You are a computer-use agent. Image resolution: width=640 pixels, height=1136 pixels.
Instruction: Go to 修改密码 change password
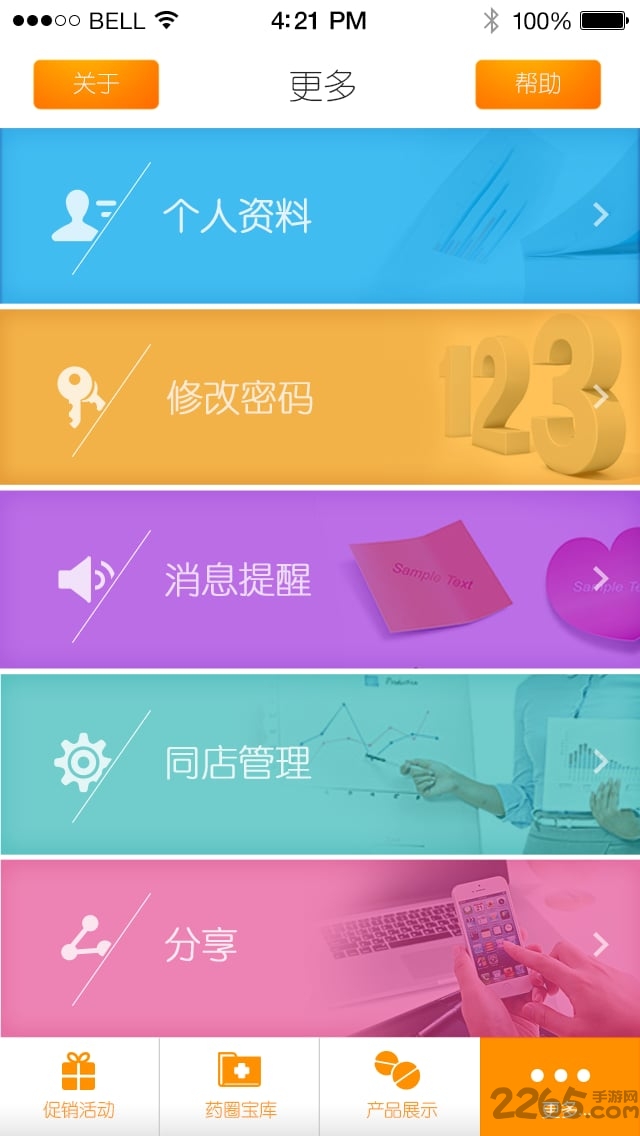click(x=320, y=398)
